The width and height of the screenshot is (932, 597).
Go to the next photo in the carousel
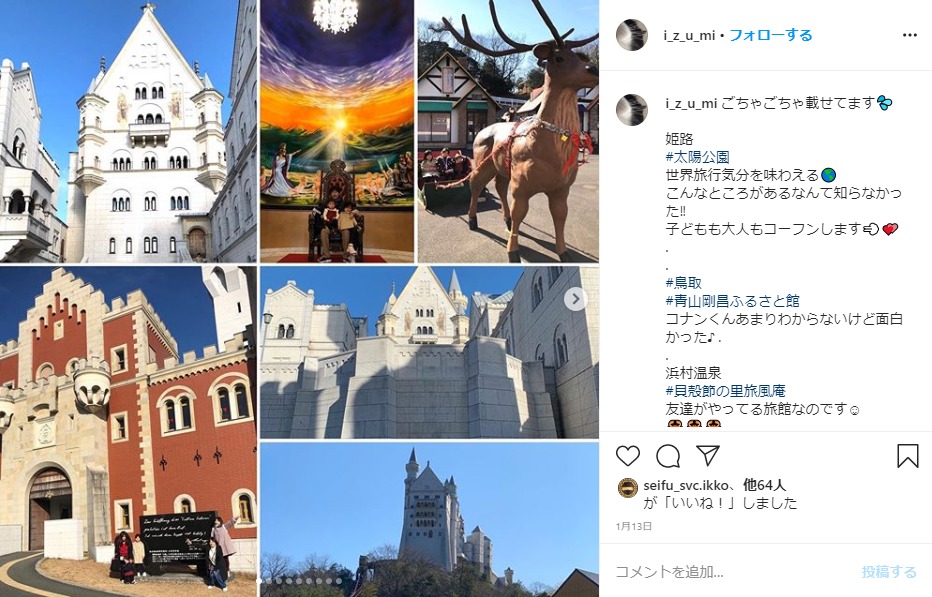[x=575, y=298]
